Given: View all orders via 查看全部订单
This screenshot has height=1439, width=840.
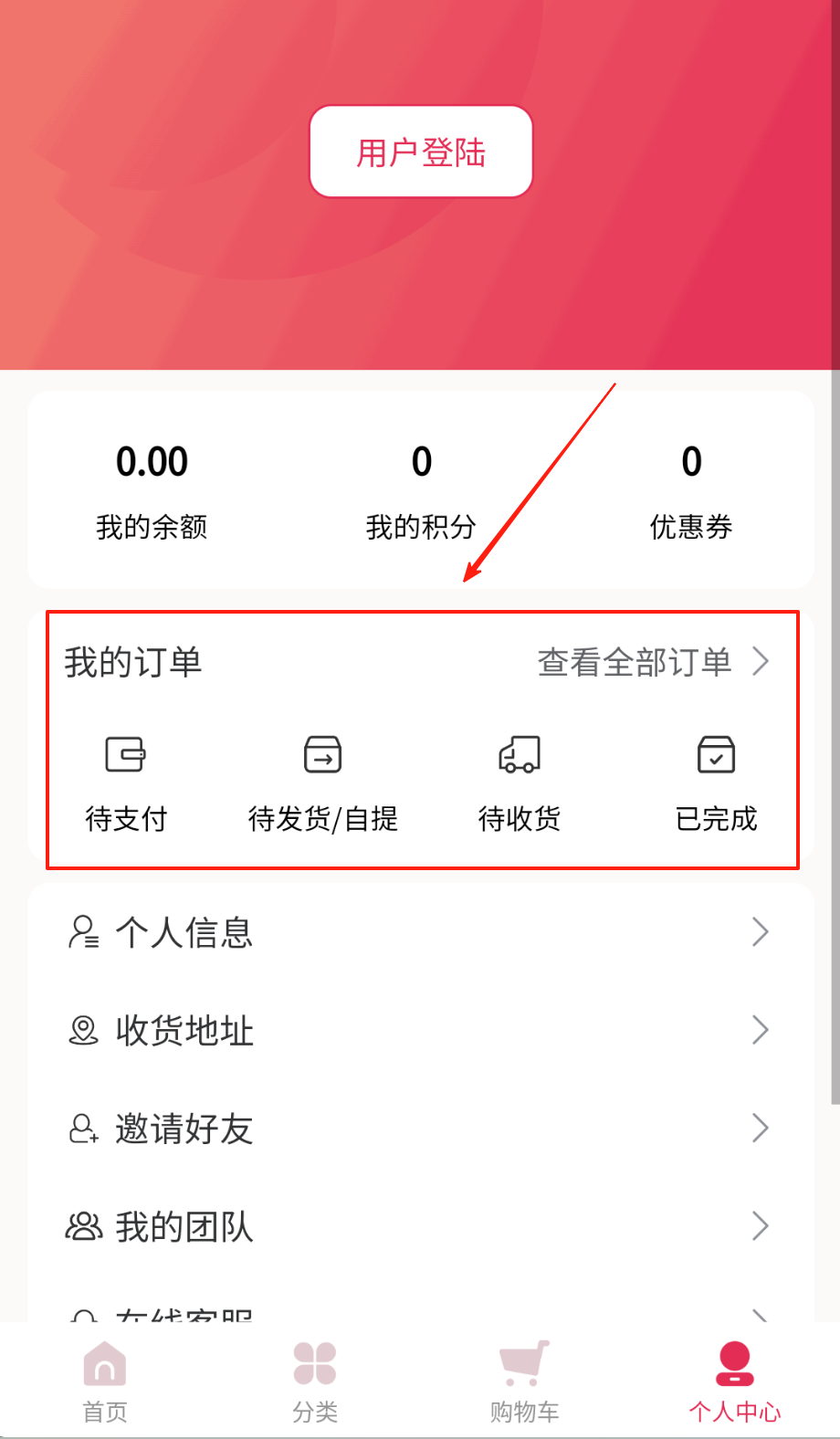Looking at the screenshot, I should pos(652,662).
